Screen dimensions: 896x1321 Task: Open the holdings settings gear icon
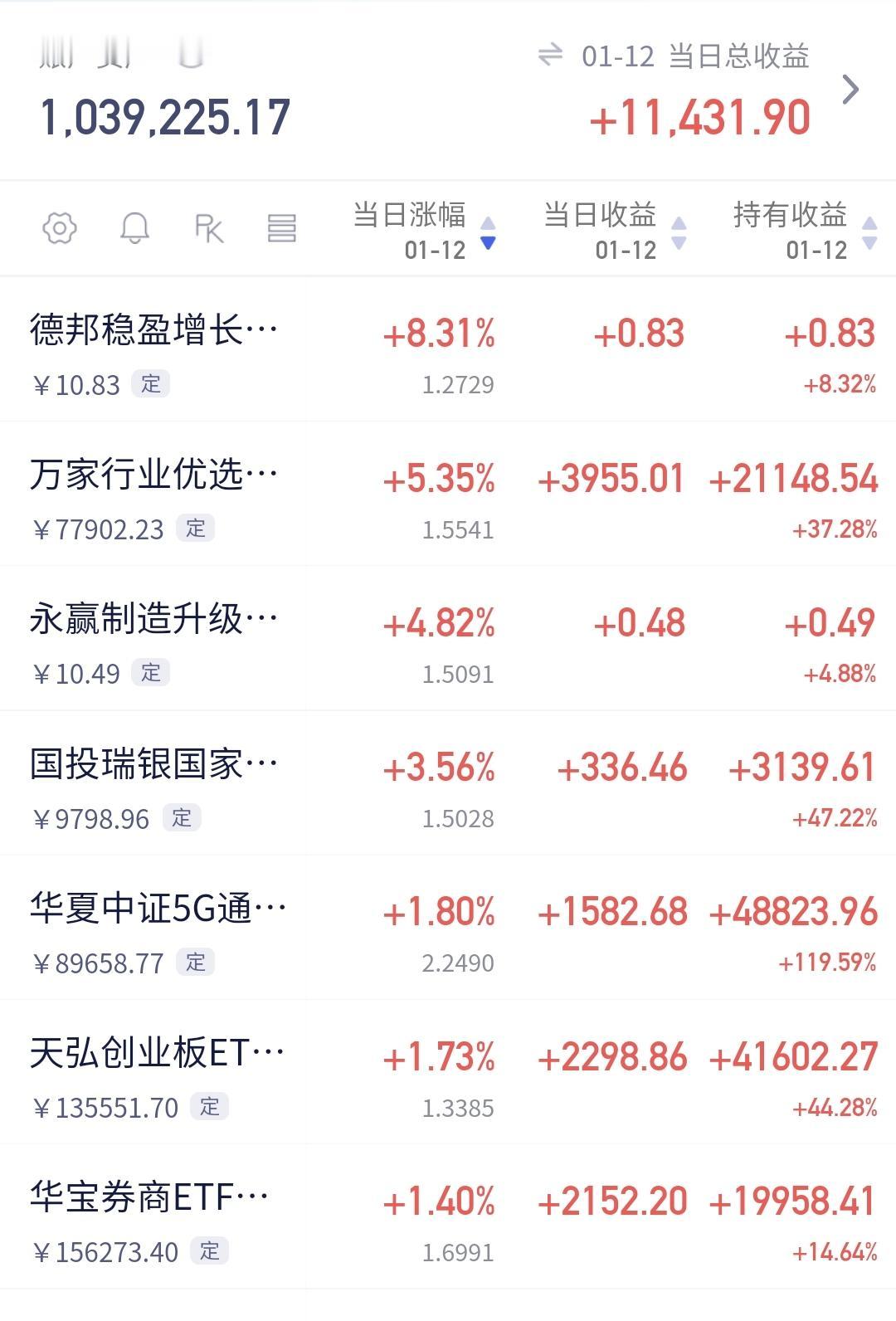point(60,228)
